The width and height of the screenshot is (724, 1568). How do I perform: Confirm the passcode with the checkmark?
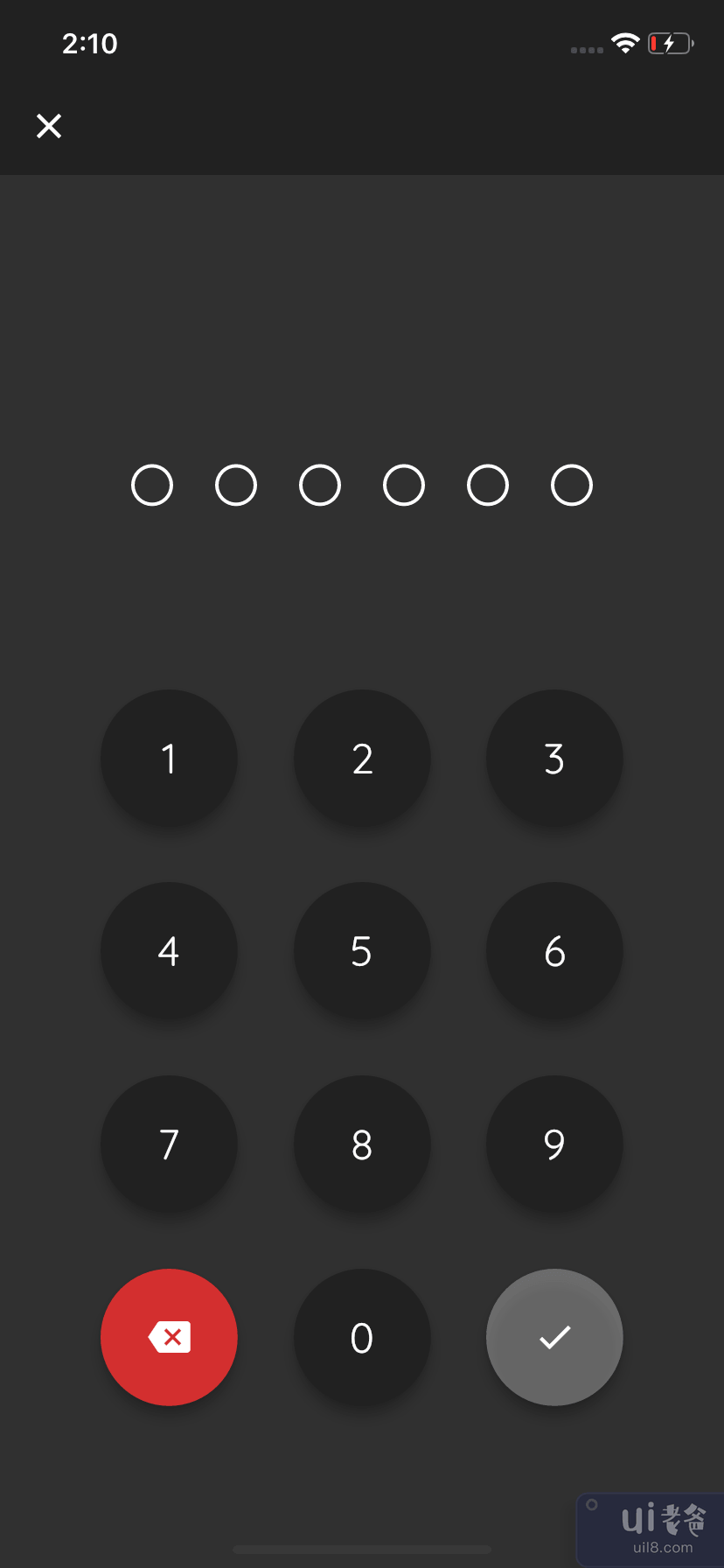[554, 1337]
